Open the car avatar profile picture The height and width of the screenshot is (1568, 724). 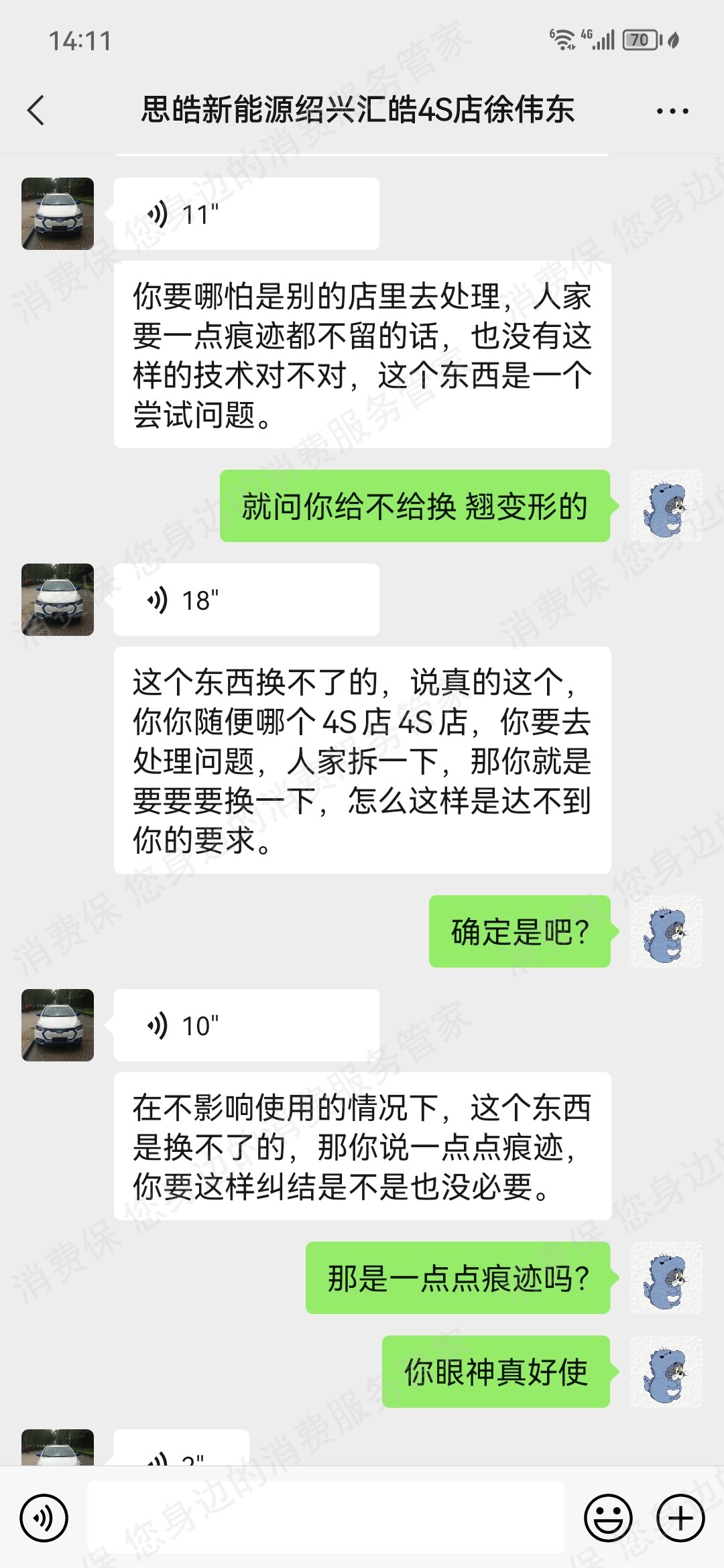point(57,214)
